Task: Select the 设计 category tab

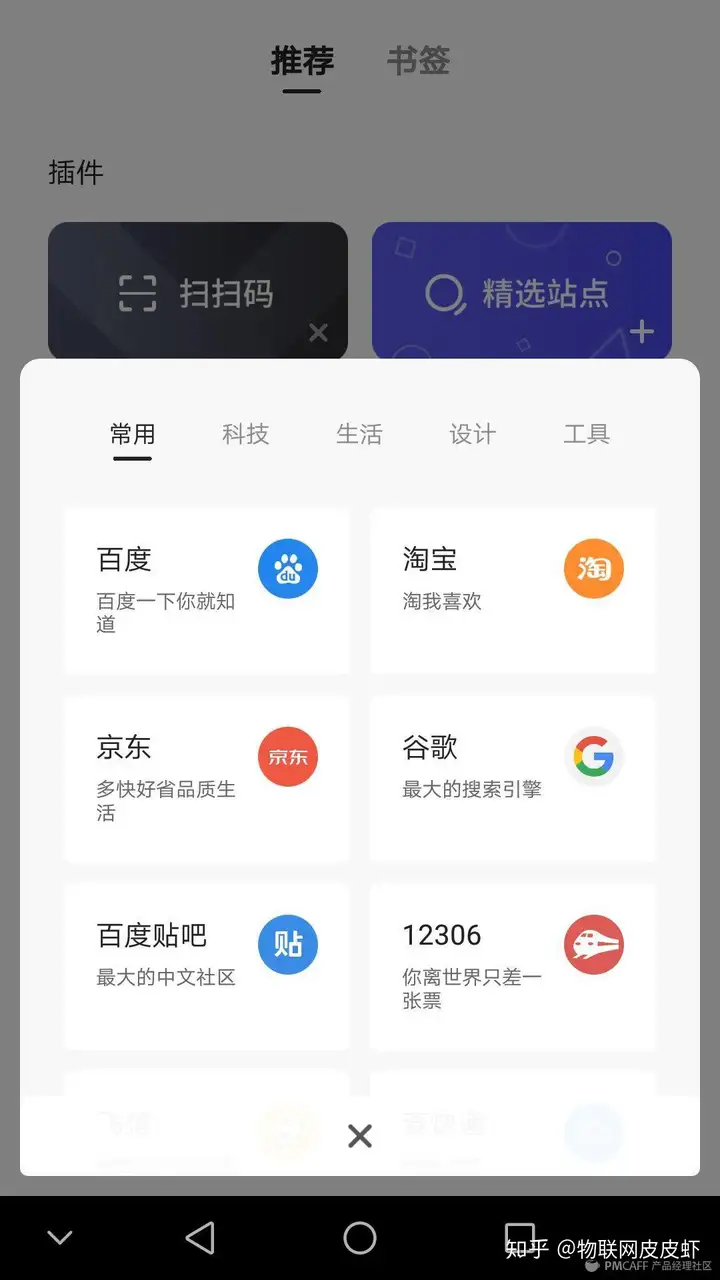Action: pos(472,434)
